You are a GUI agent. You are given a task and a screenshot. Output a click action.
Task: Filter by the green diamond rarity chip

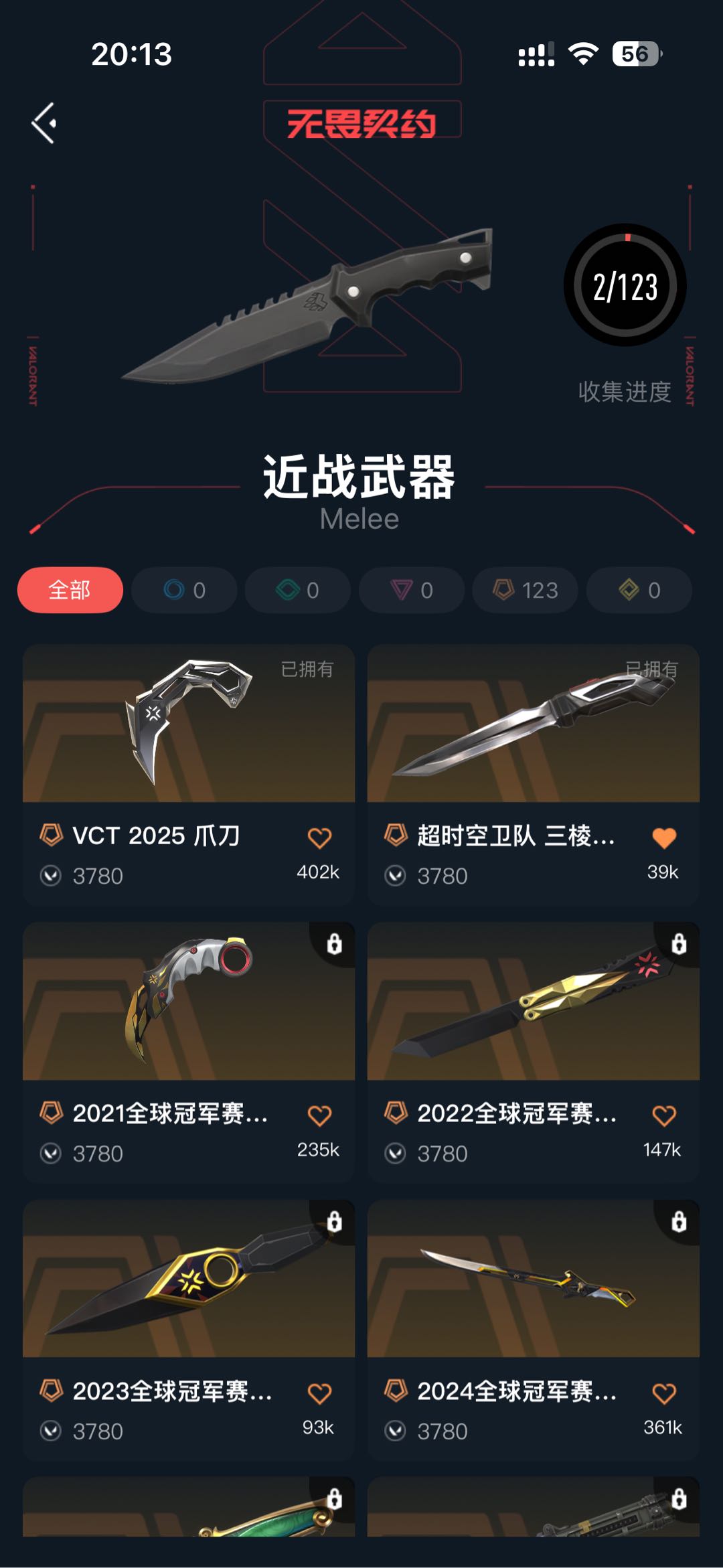297,590
